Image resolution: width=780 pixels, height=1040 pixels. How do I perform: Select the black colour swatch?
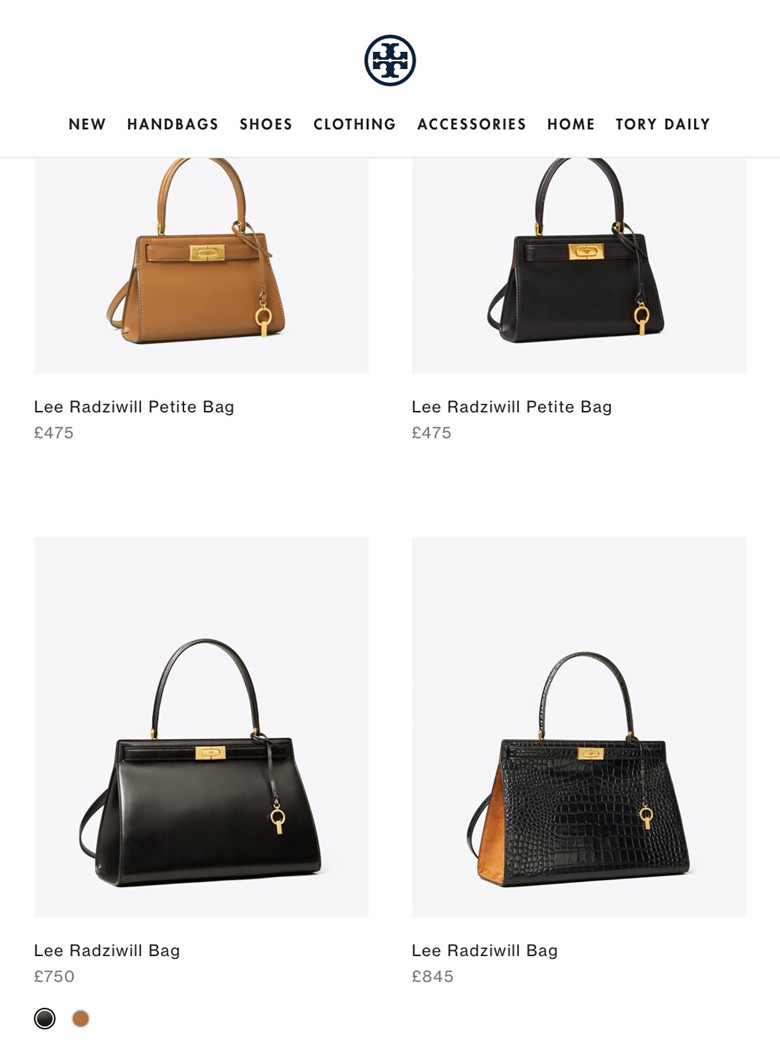[x=45, y=1018]
